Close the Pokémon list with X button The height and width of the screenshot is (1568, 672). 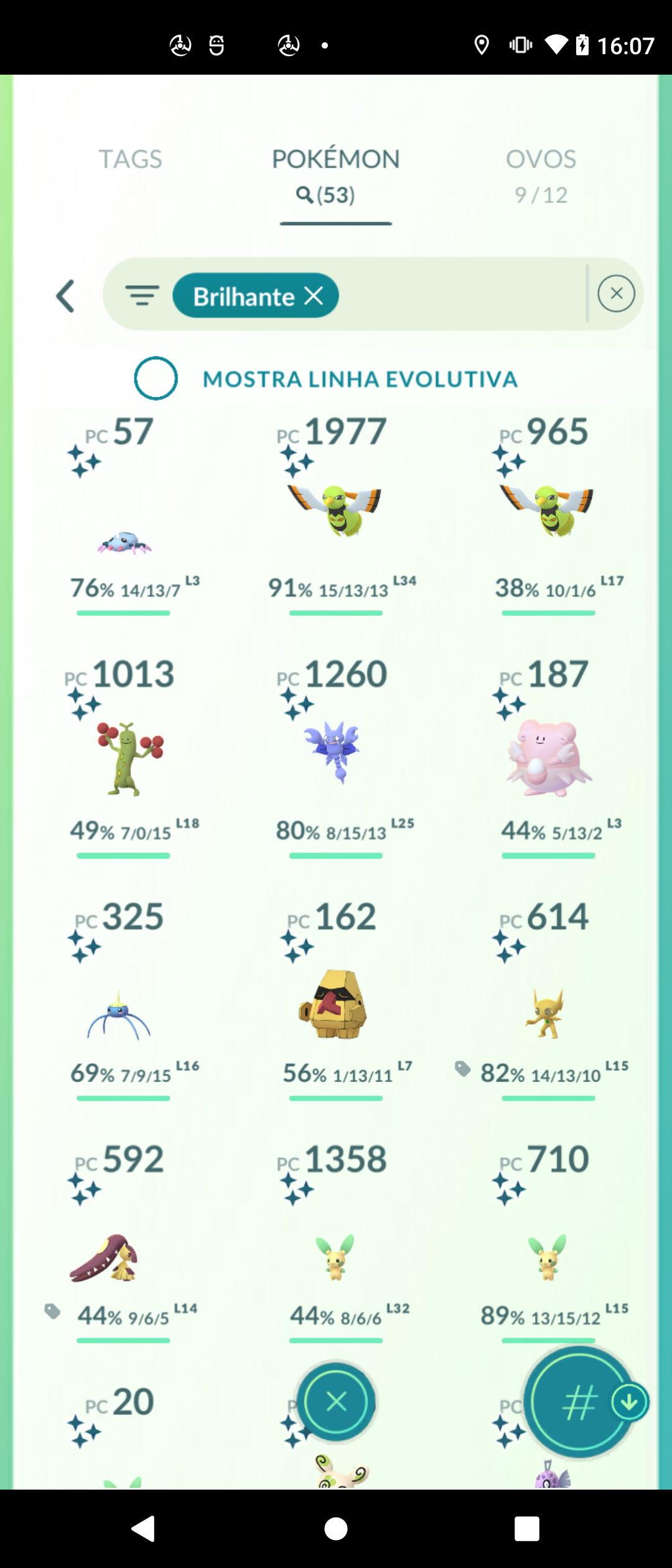336,1402
